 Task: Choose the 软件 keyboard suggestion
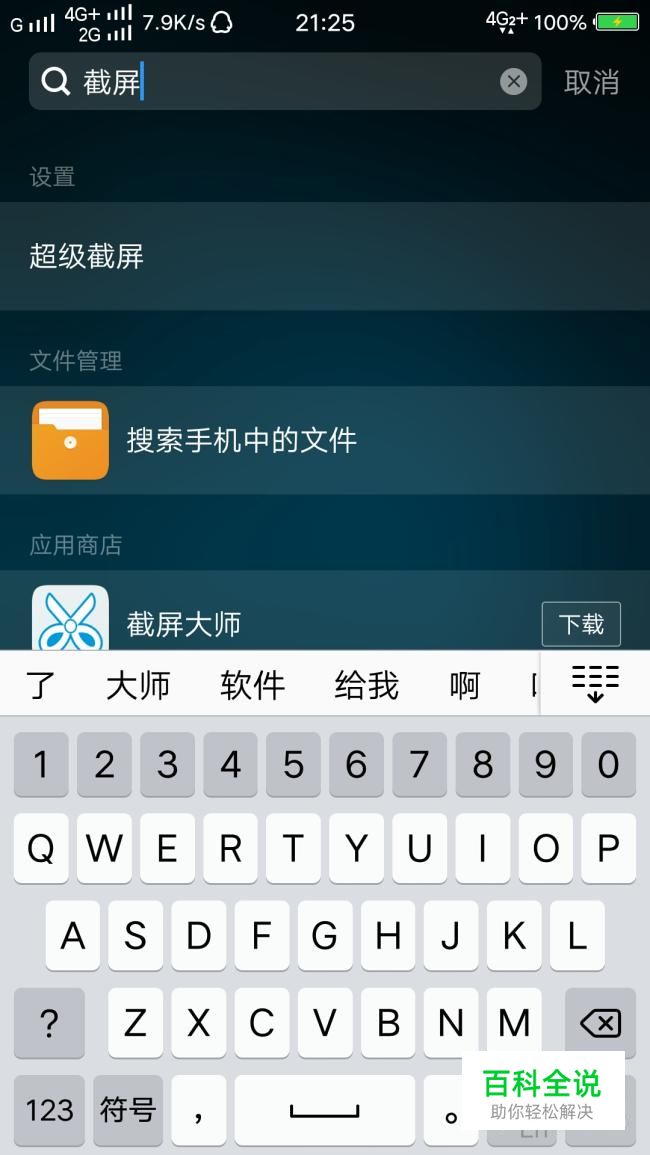point(252,685)
